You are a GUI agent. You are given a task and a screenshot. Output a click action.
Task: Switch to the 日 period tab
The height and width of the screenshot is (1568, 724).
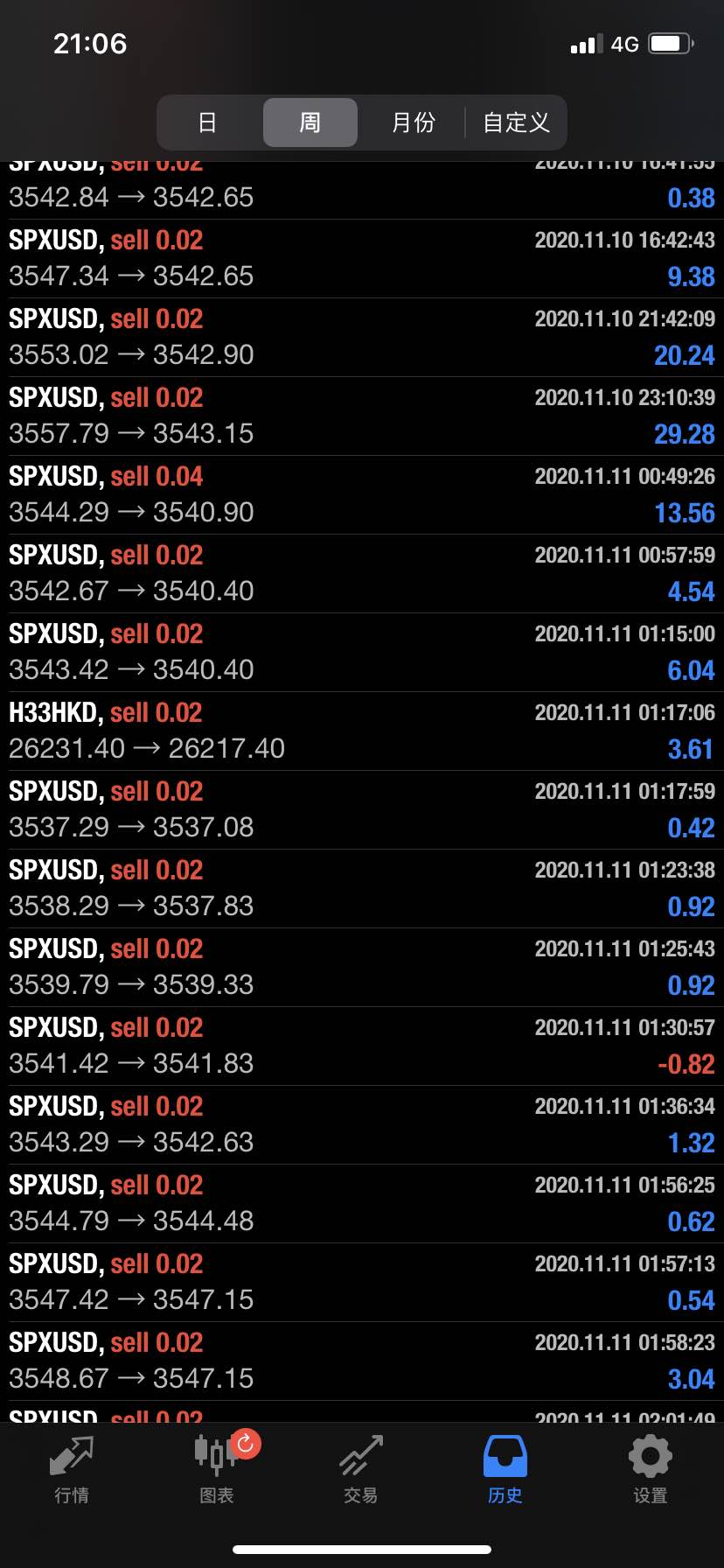[x=207, y=122]
